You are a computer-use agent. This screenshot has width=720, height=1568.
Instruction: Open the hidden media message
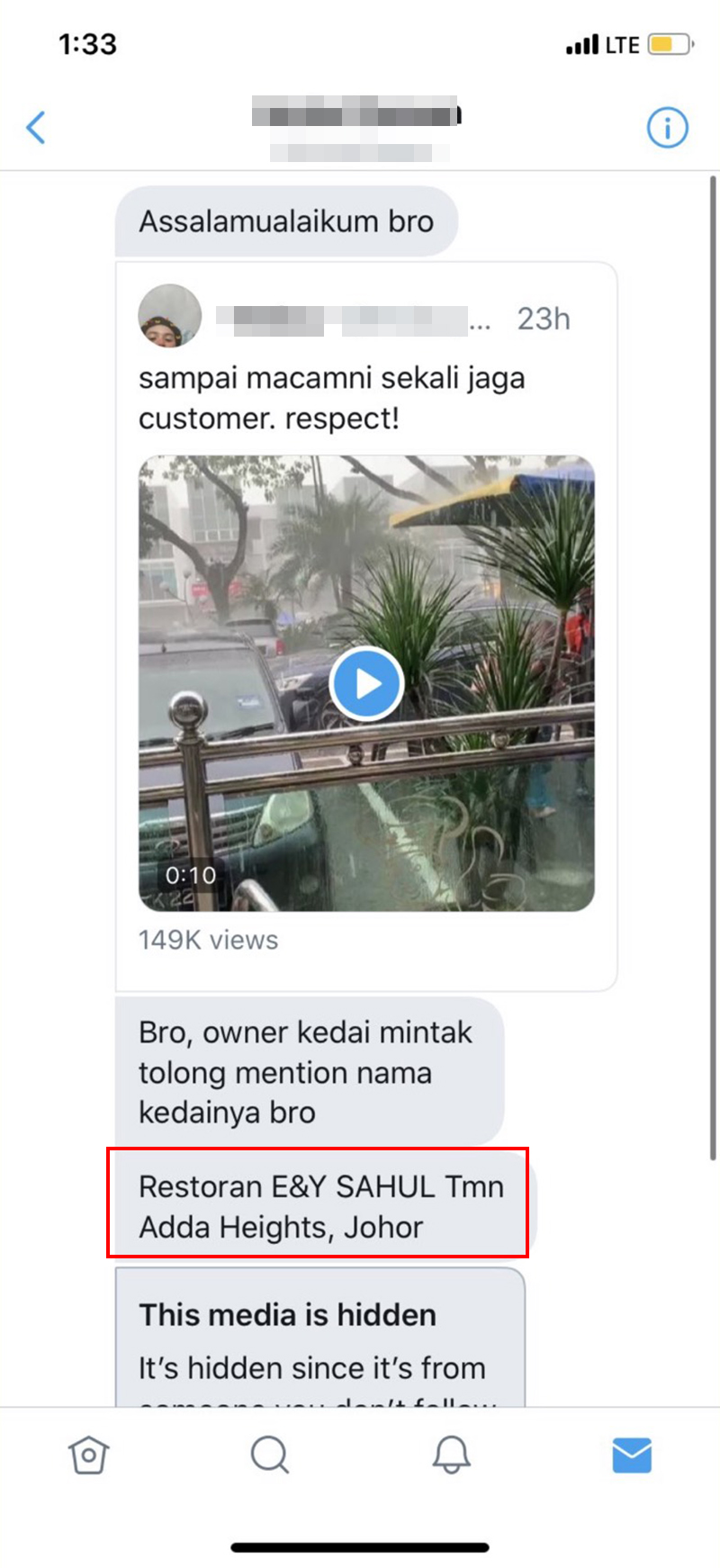[x=319, y=1341]
